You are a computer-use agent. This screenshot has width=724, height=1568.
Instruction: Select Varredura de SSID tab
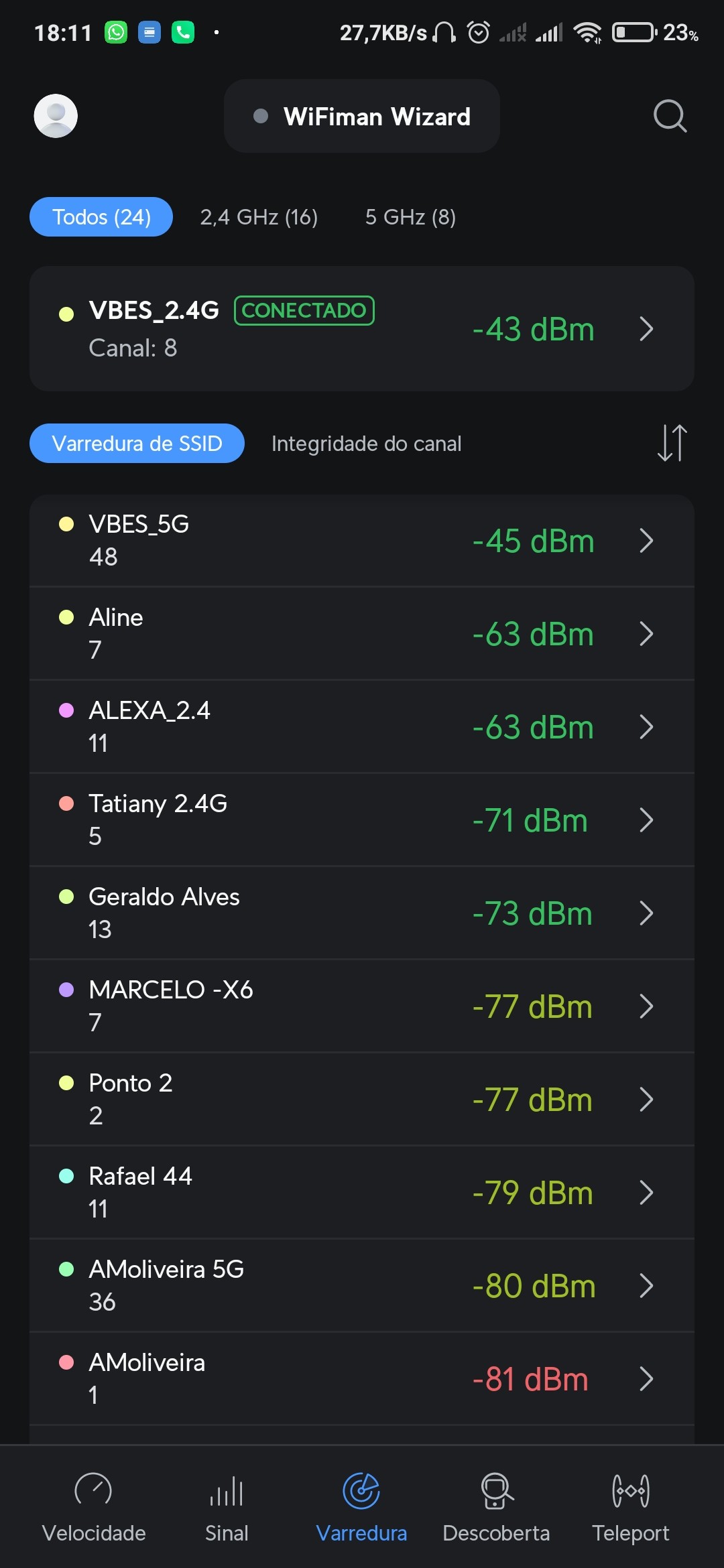click(137, 444)
